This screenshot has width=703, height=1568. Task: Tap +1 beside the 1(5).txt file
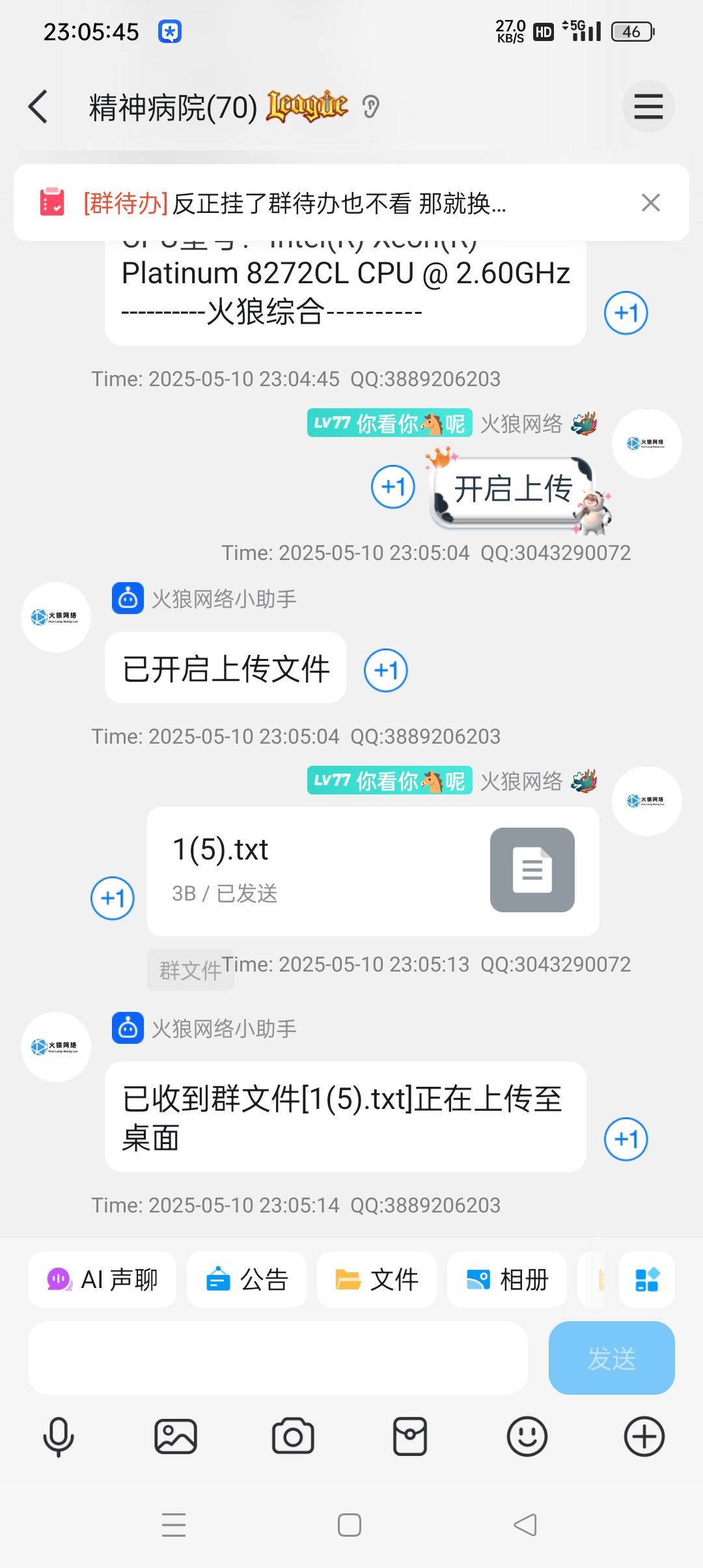(113, 898)
